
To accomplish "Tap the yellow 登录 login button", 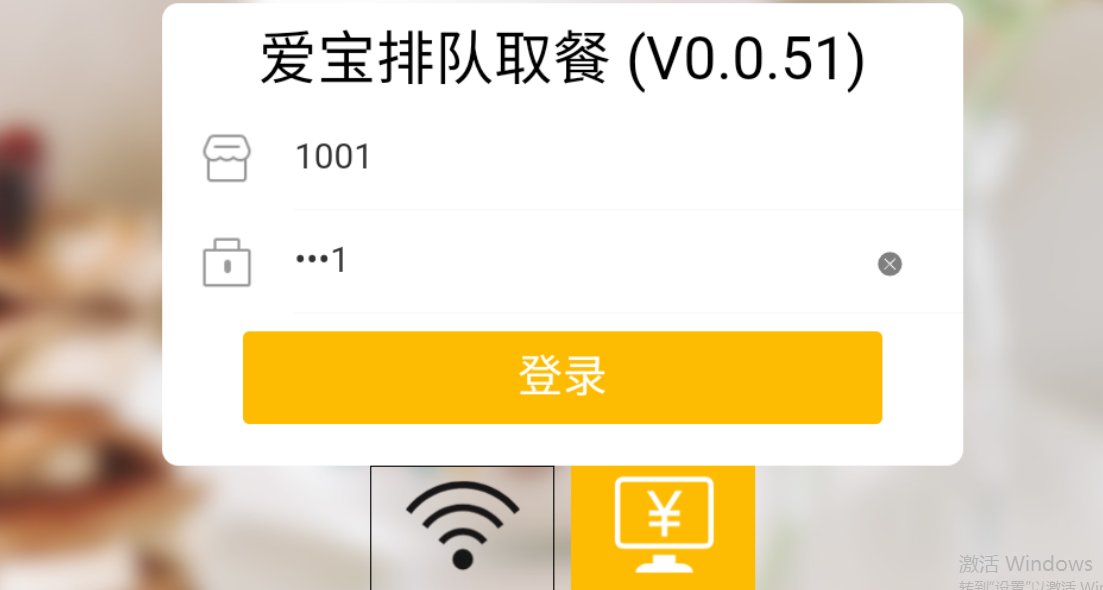I will pyautogui.click(x=562, y=377).
